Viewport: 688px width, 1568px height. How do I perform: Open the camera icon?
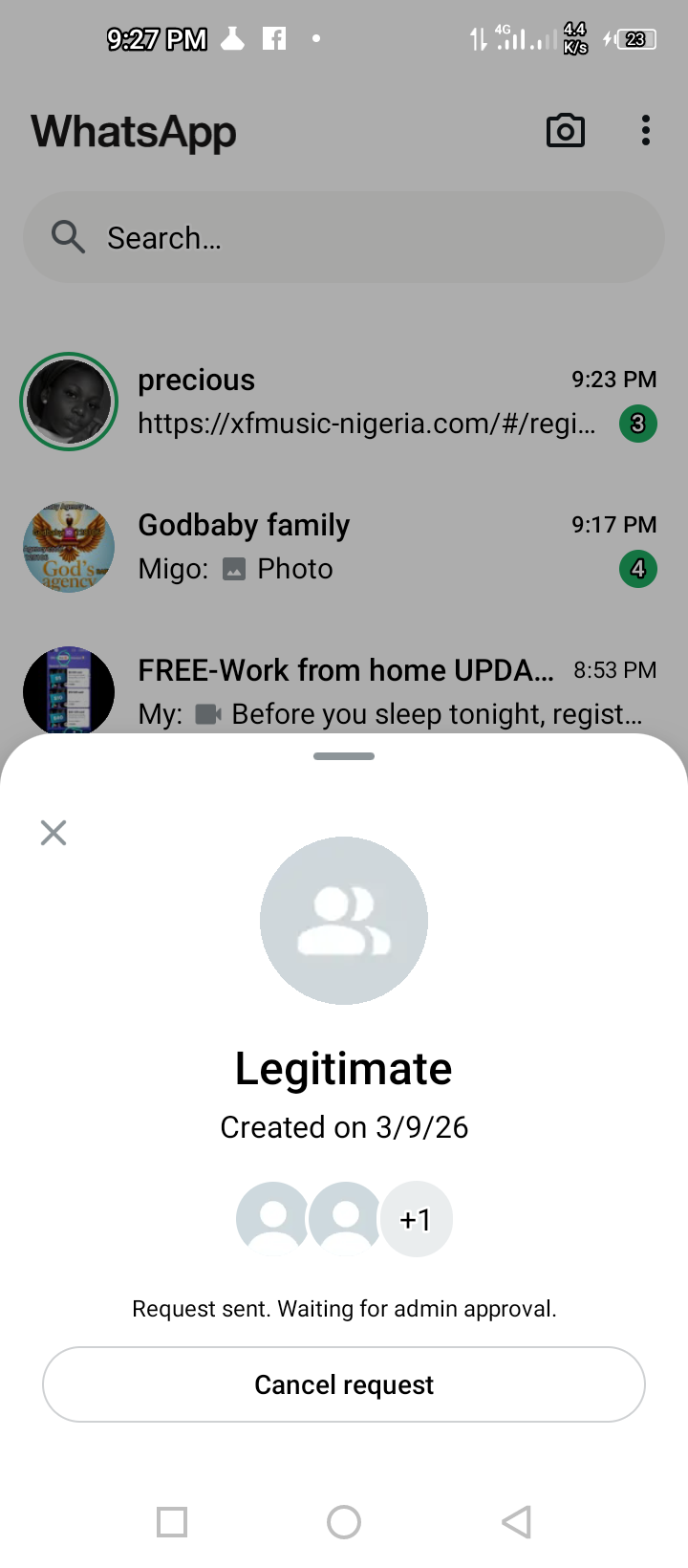pos(565,131)
